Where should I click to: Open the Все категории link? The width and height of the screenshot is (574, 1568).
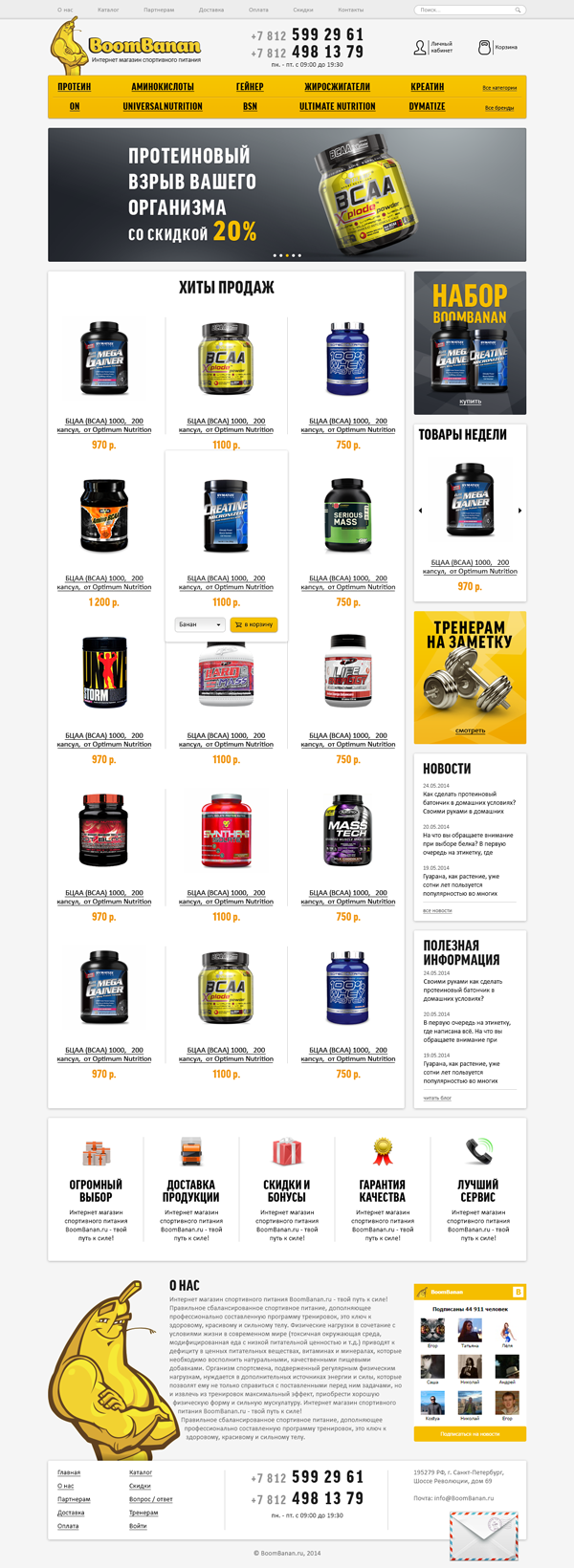[x=499, y=88]
